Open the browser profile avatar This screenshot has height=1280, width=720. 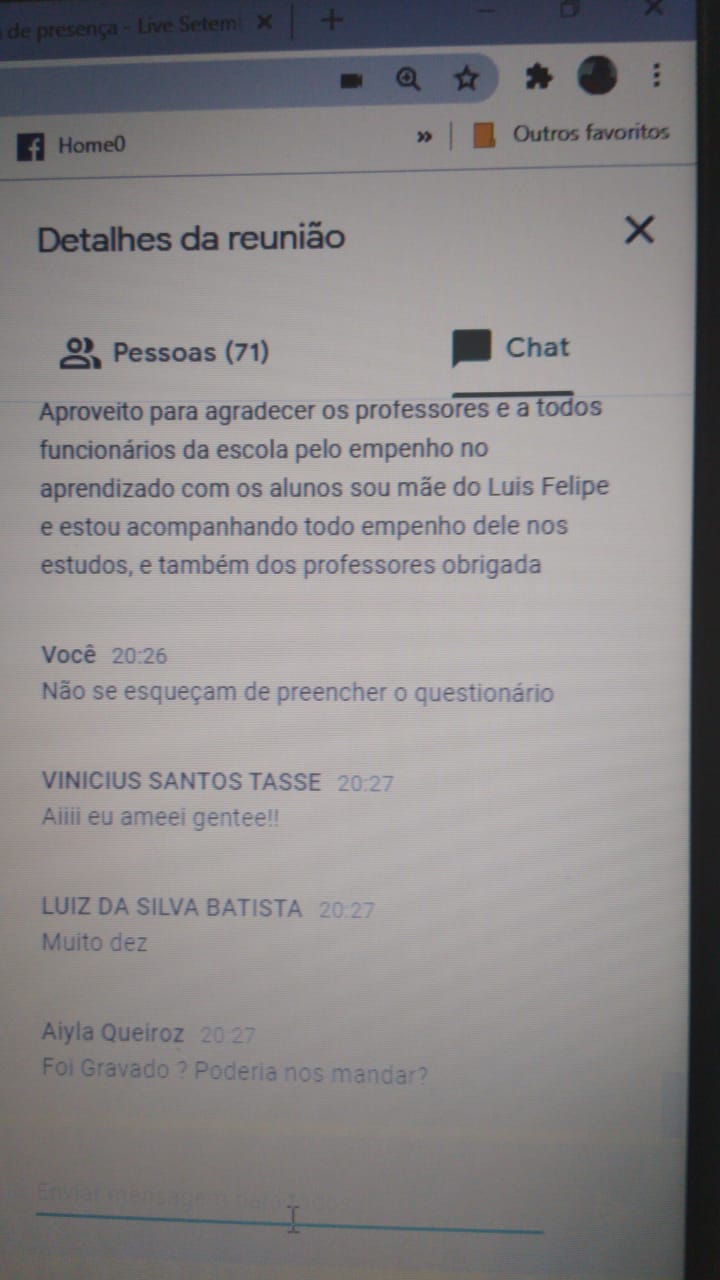click(x=597, y=76)
